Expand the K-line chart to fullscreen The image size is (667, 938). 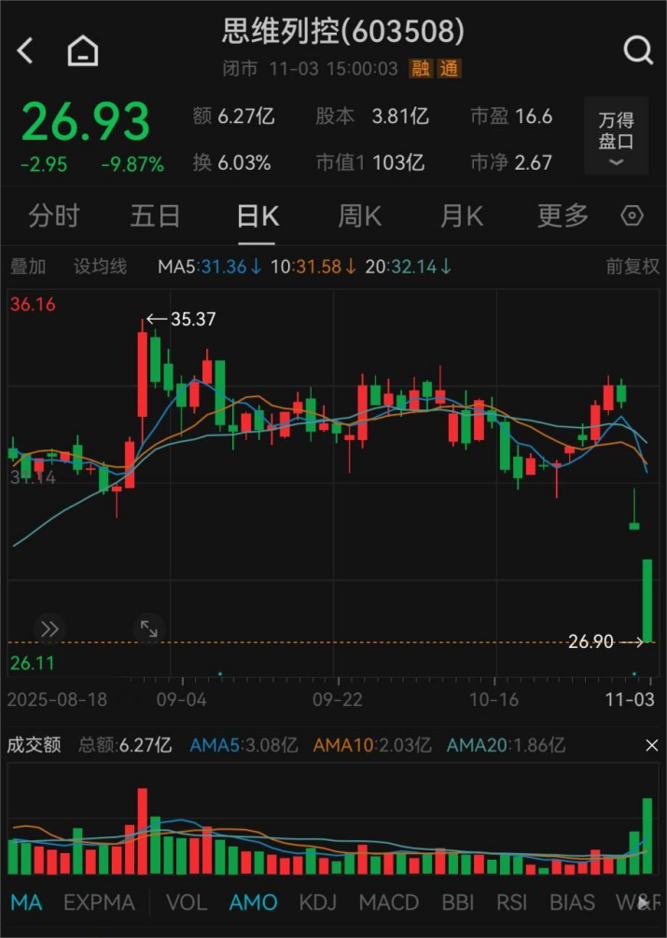pyautogui.click(x=149, y=628)
